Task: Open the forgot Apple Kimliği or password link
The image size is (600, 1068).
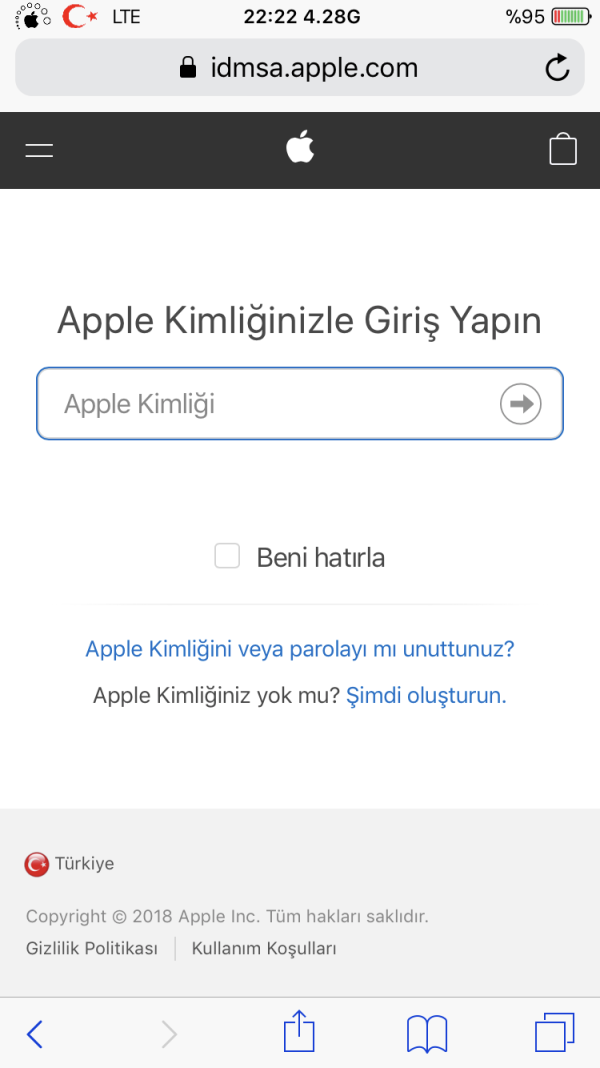Action: coord(300,649)
